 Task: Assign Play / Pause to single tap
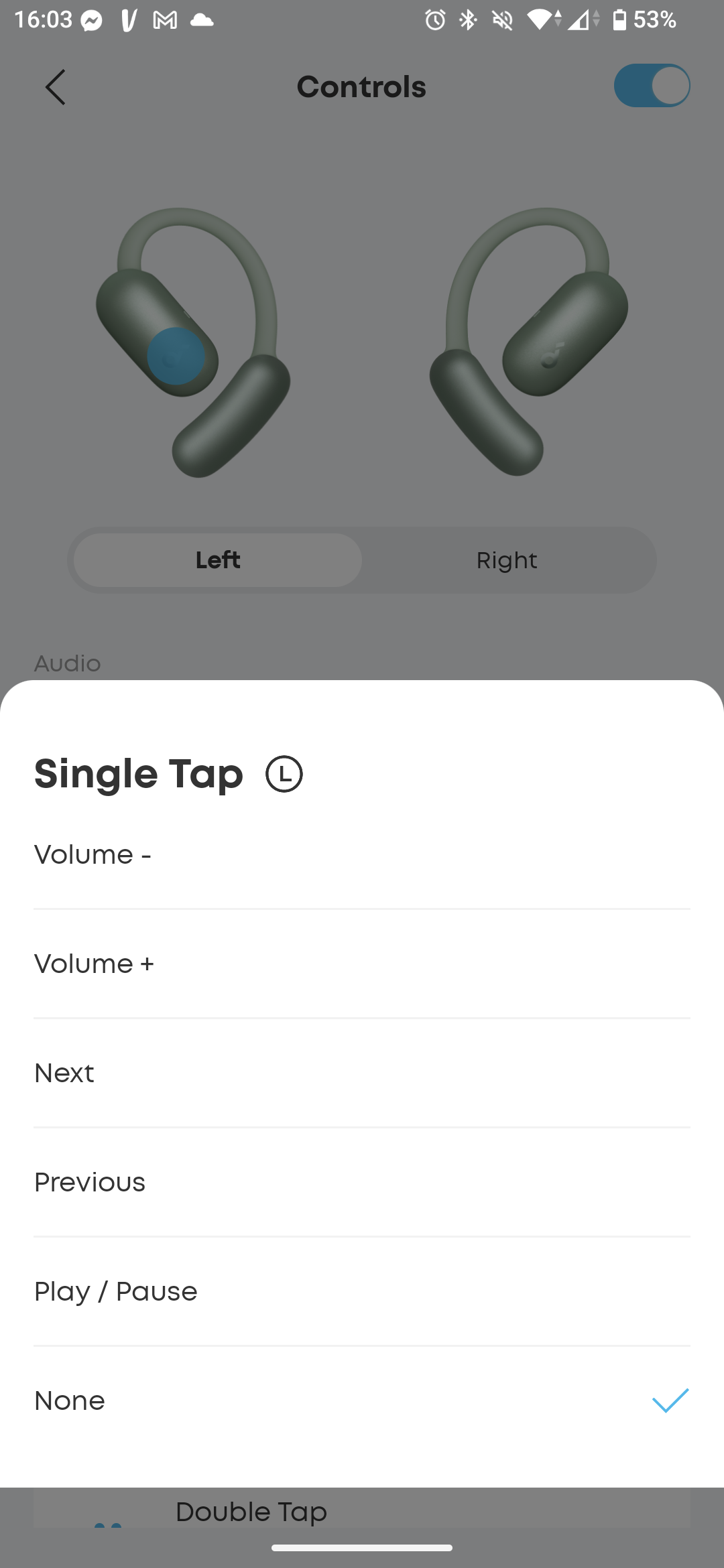coord(362,1292)
